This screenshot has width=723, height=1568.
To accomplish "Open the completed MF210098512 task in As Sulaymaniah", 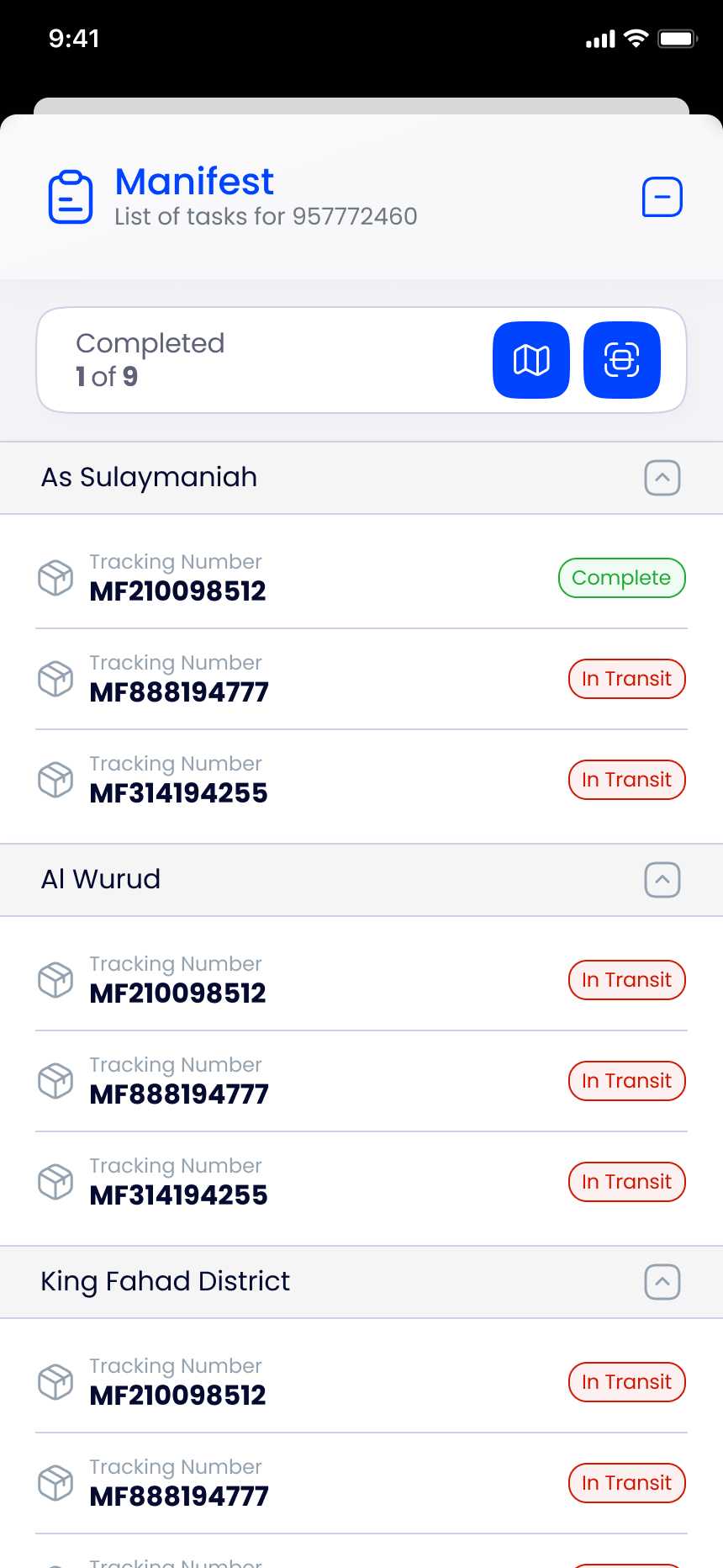I will coord(361,578).
